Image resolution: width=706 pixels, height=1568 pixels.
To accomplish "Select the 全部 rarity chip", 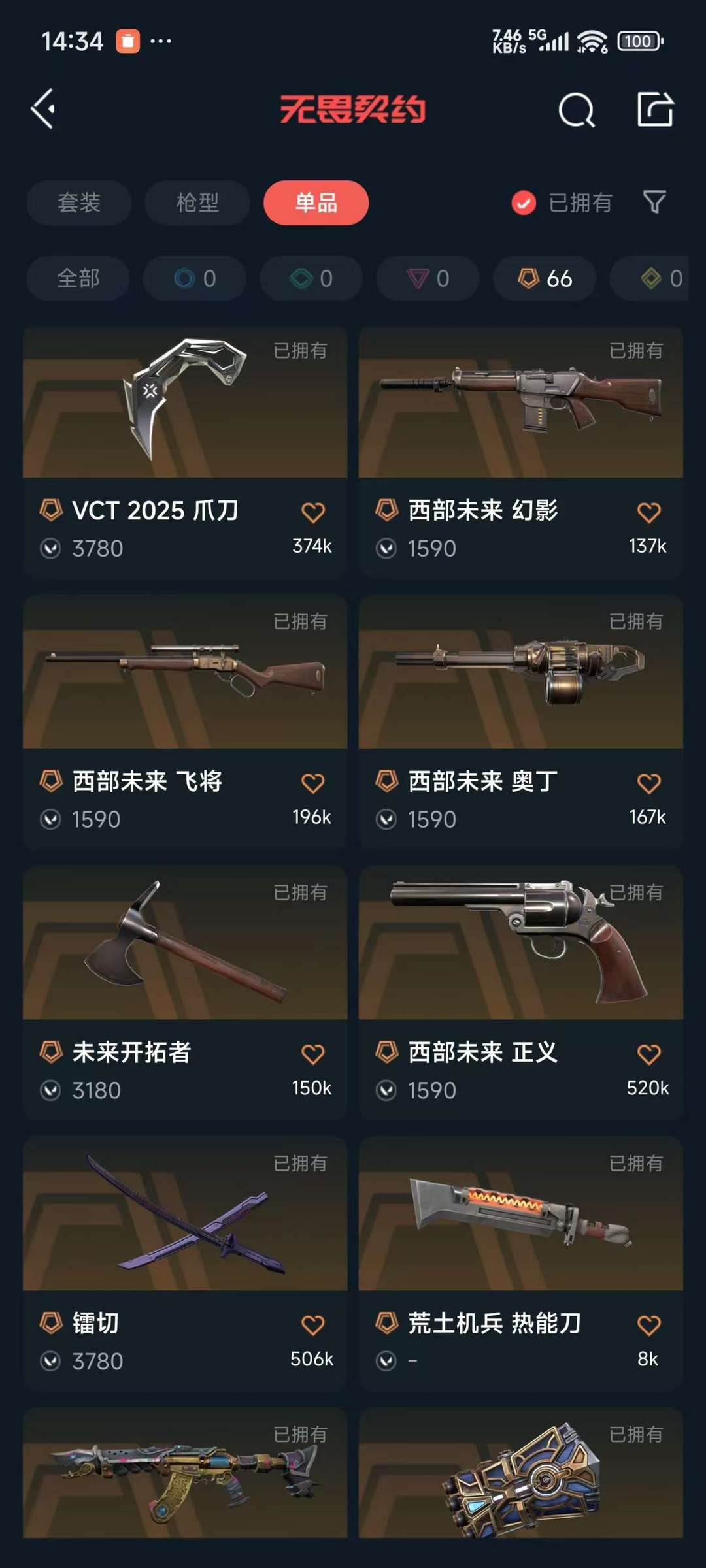I will click(x=78, y=278).
